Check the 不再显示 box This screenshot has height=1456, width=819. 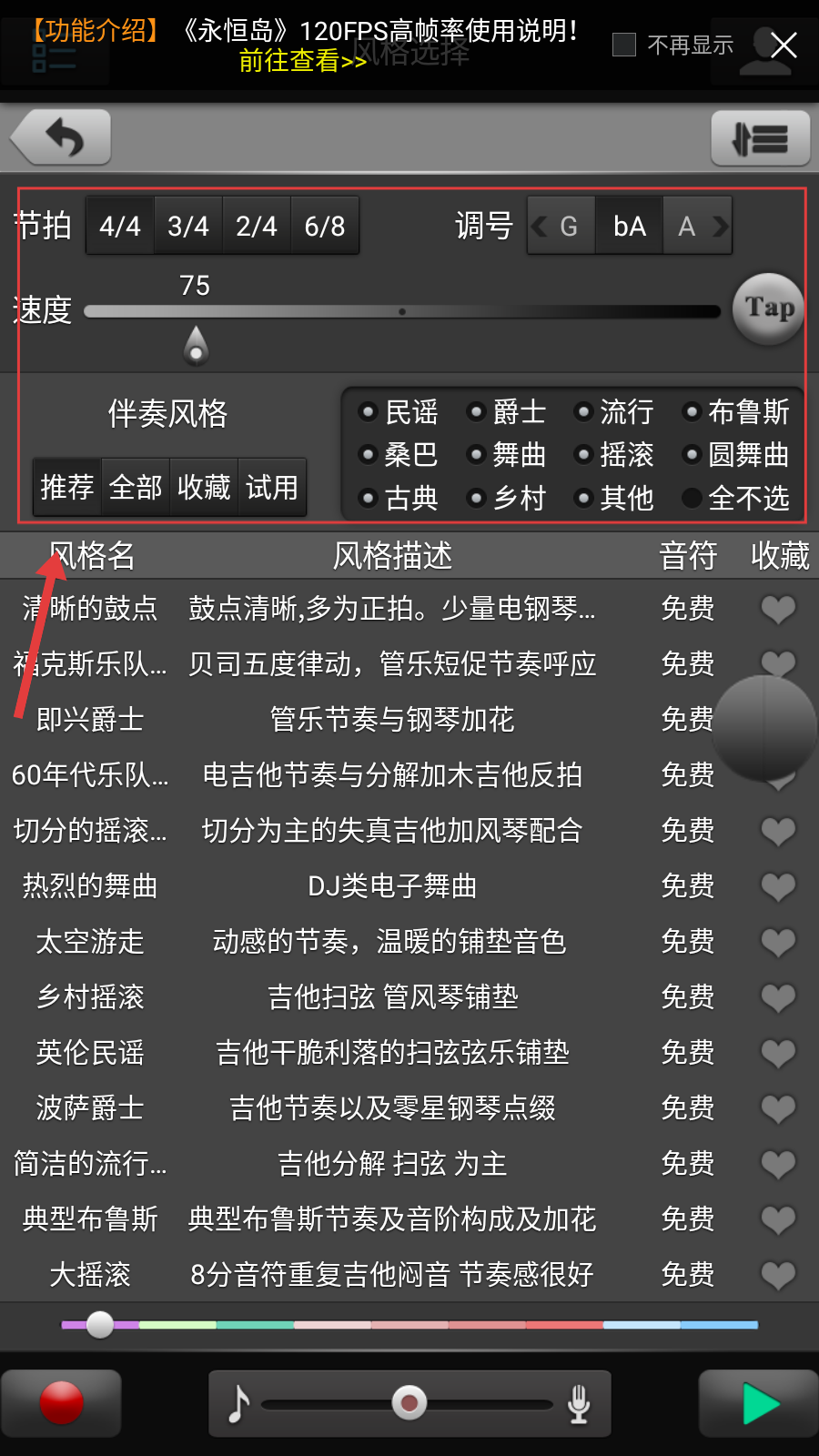click(x=624, y=45)
